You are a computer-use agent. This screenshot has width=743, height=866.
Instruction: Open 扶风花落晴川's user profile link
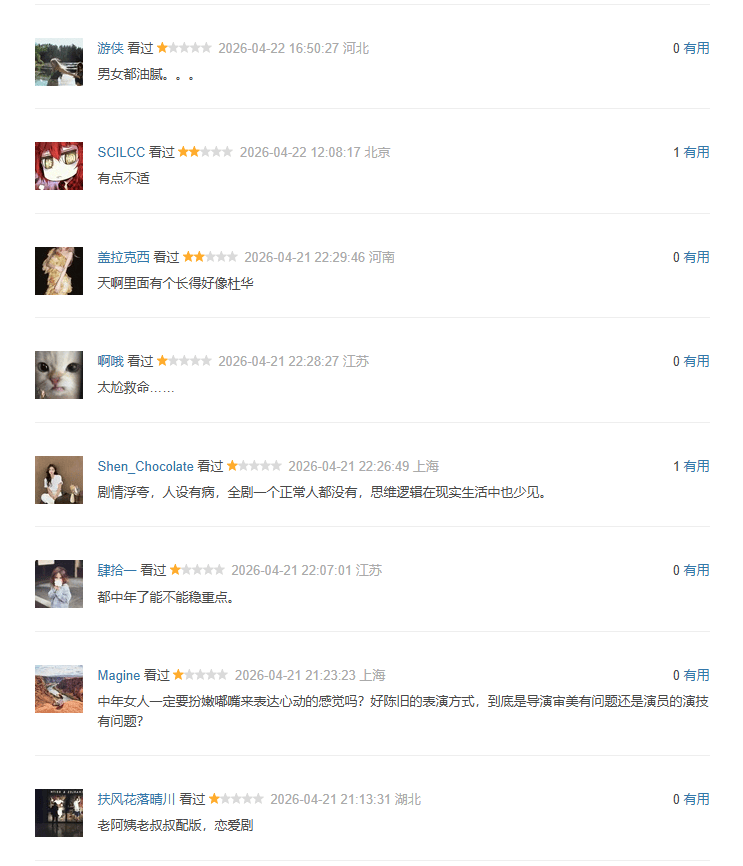tap(136, 799)
